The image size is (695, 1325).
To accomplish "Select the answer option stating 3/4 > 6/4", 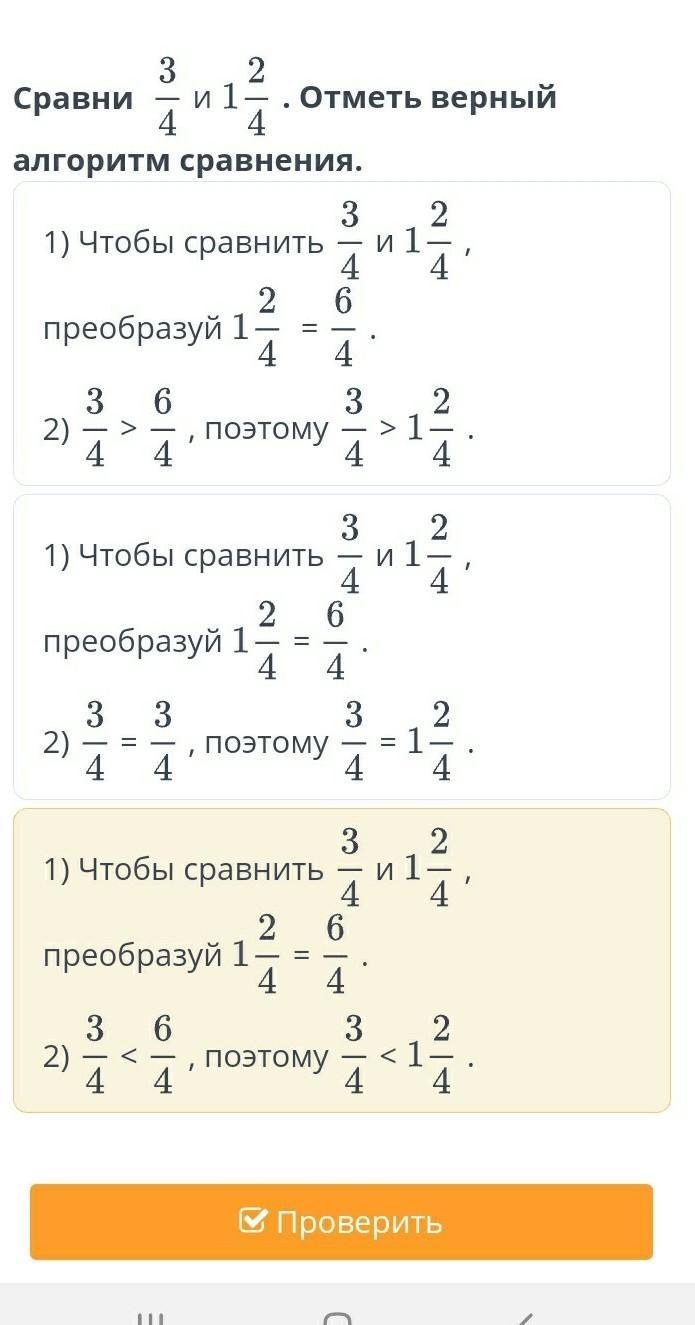I will coord(341,333).
